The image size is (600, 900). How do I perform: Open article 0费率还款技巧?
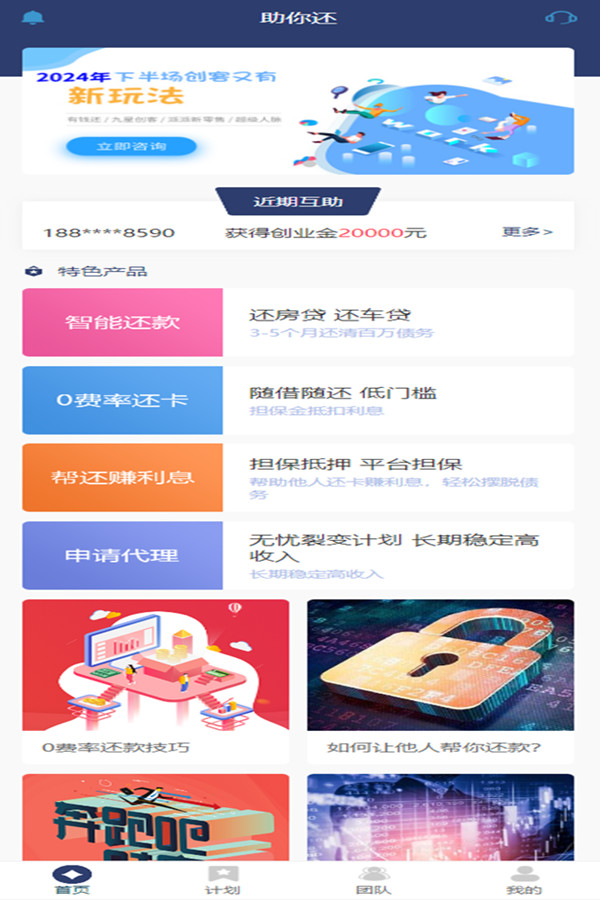tap(155, 680)
